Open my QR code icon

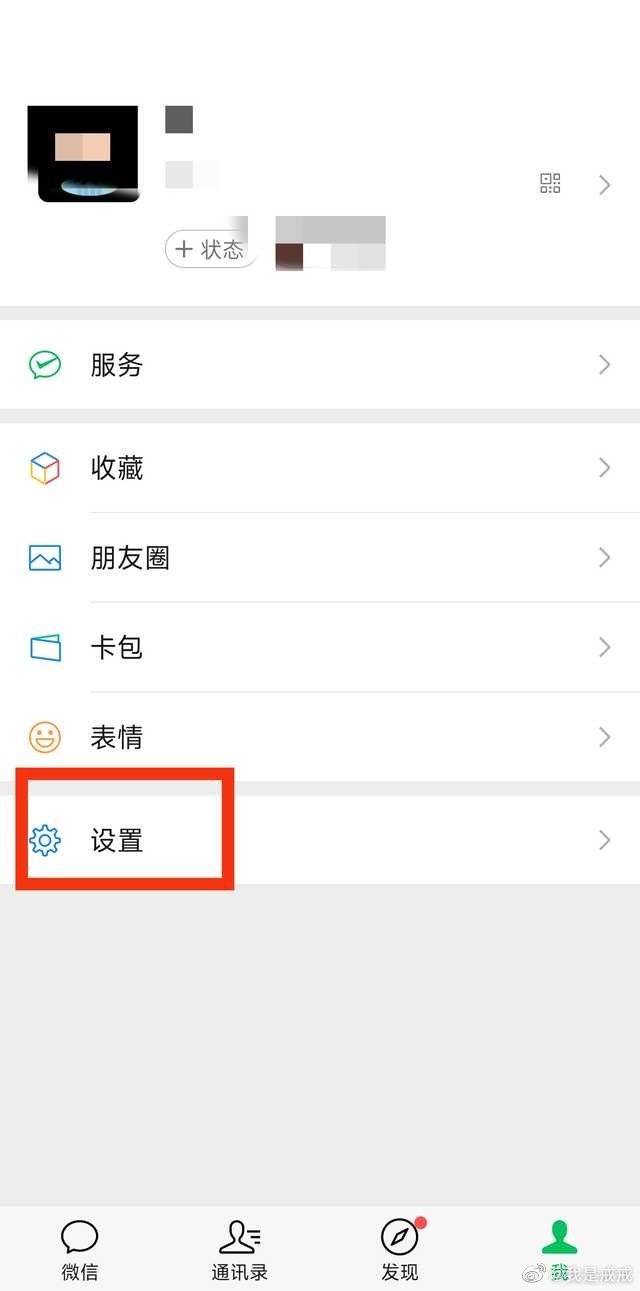pyautogui.click(x=550, y=184)
